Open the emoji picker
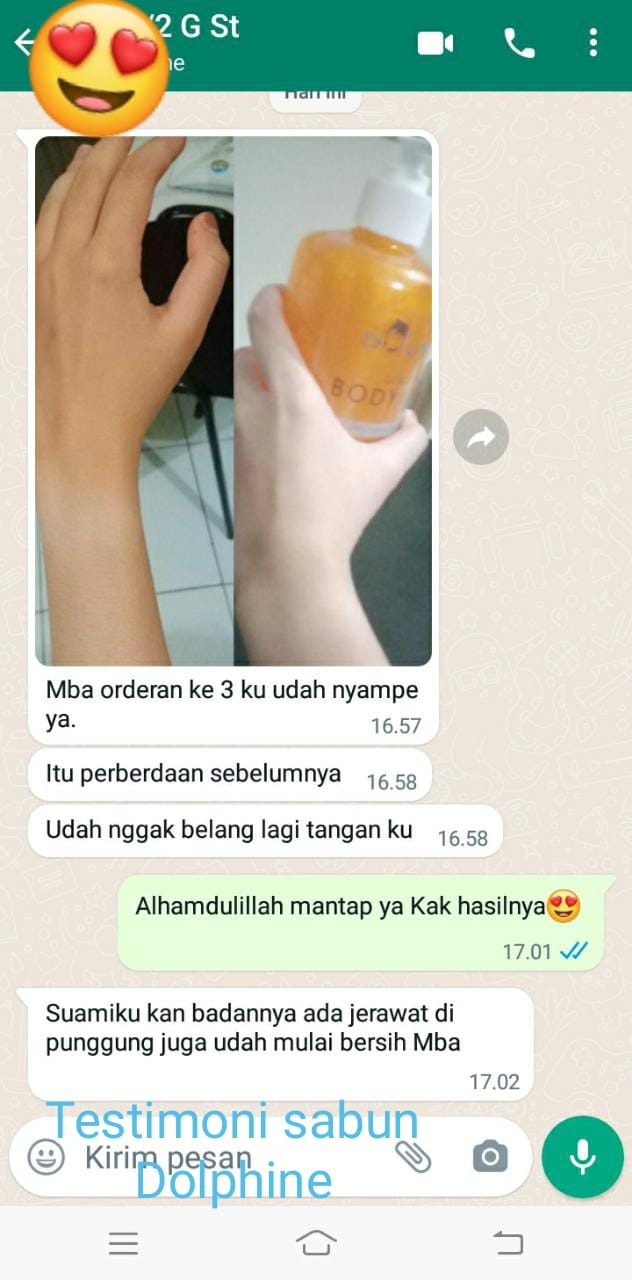632x1280 pixels. tap(45, 1158)
